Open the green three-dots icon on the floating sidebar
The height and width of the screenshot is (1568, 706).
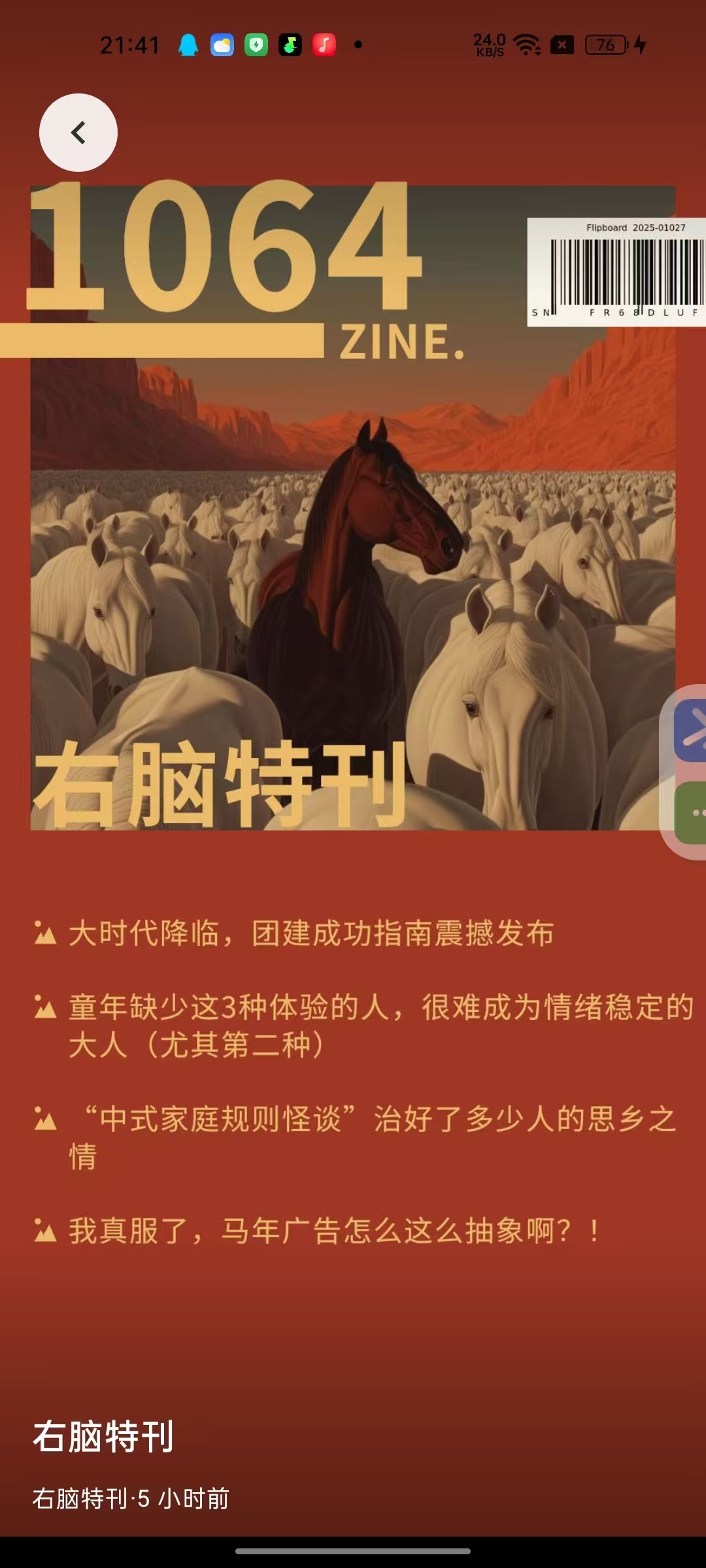(691, 813)
